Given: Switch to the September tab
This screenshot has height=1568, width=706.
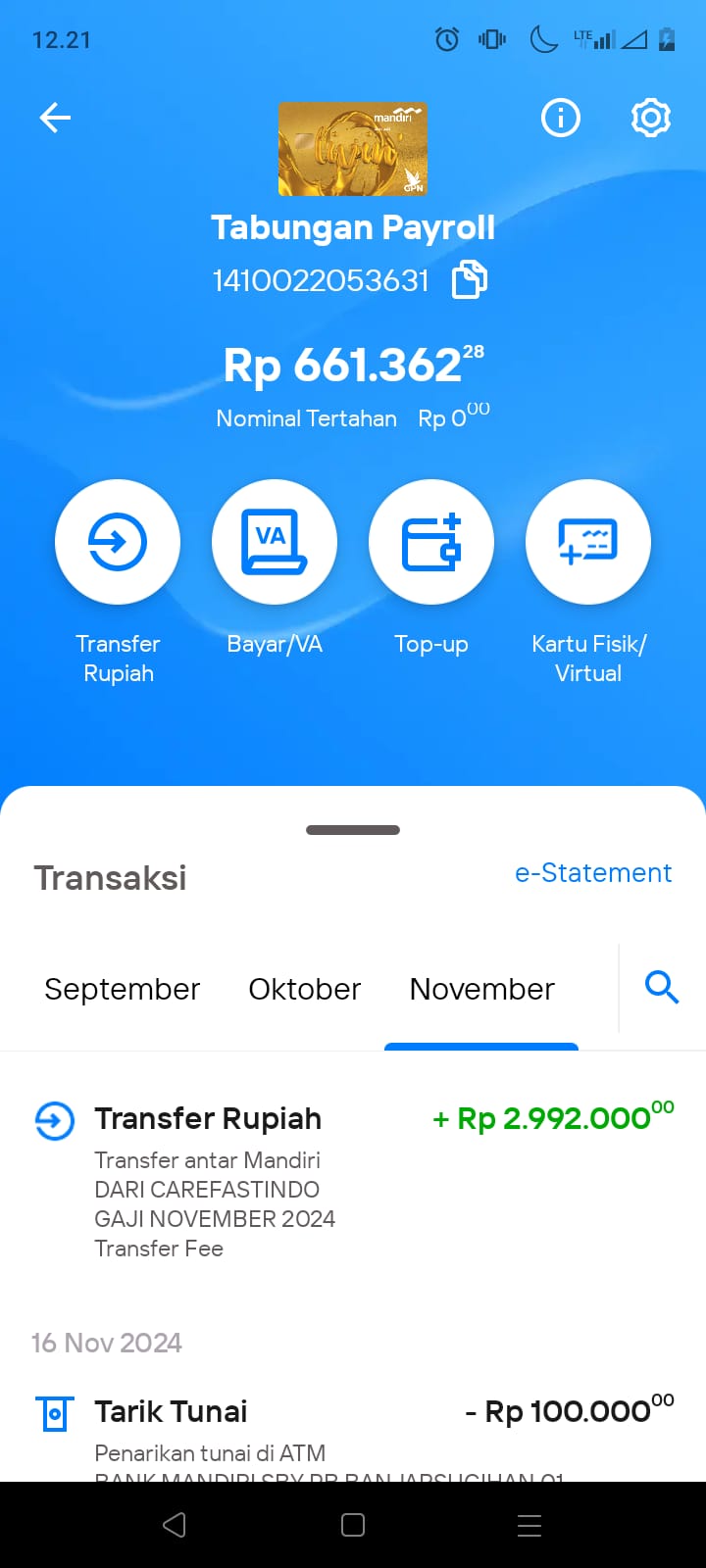Looking at the screenshot, I should (x=123, y=989).
